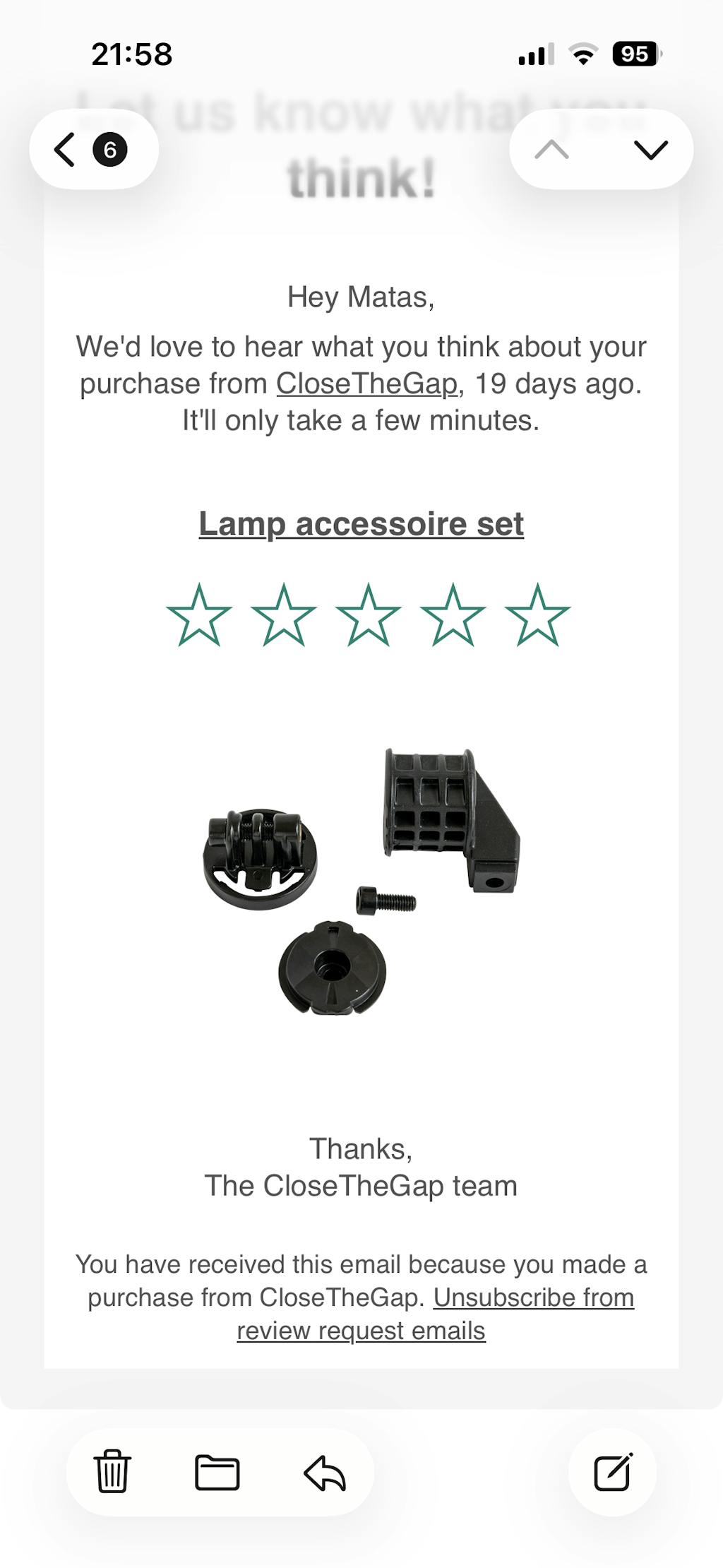Go to the previous email
Image resolution: width=723 pixels, height=1568 pixels.
click(551, 150)
